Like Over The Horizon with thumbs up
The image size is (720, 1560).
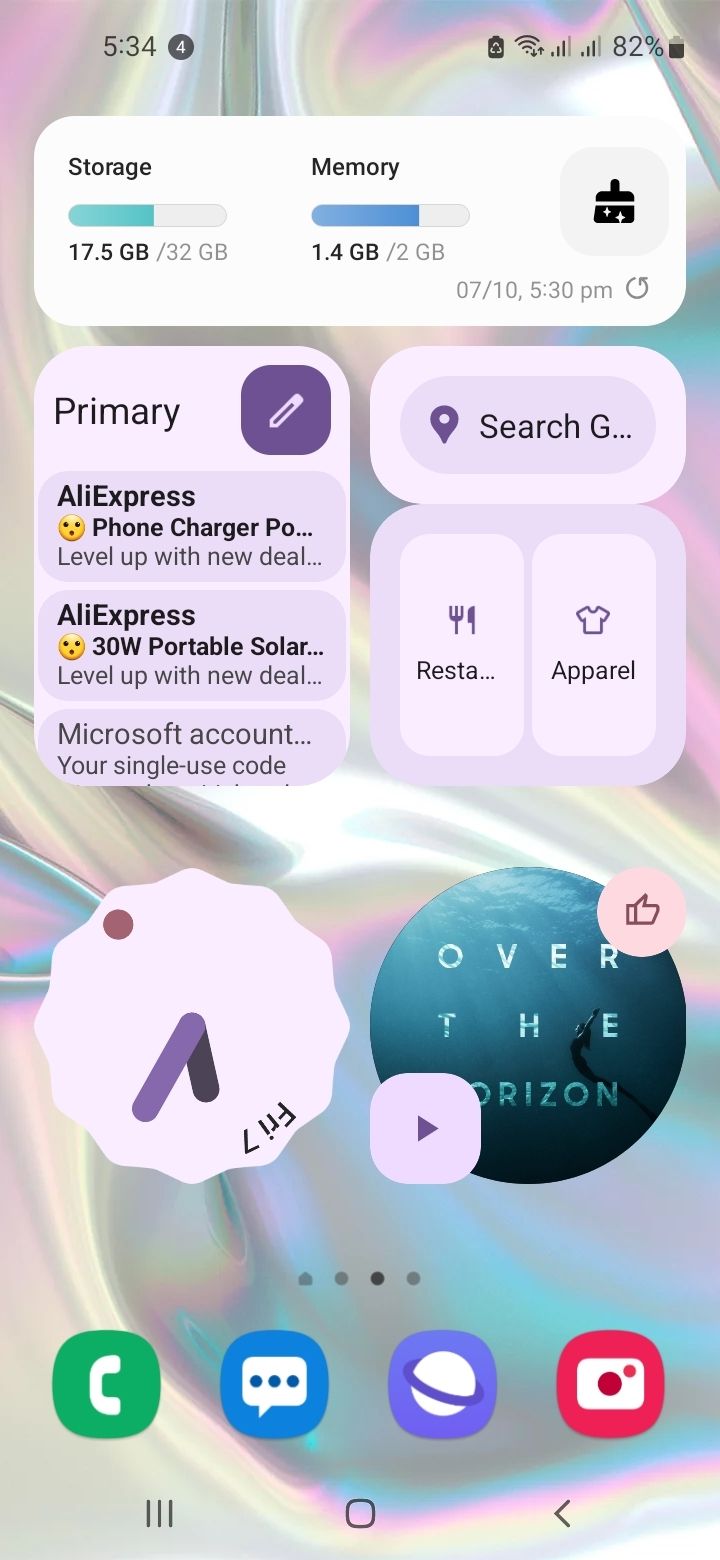click(641, 911)
